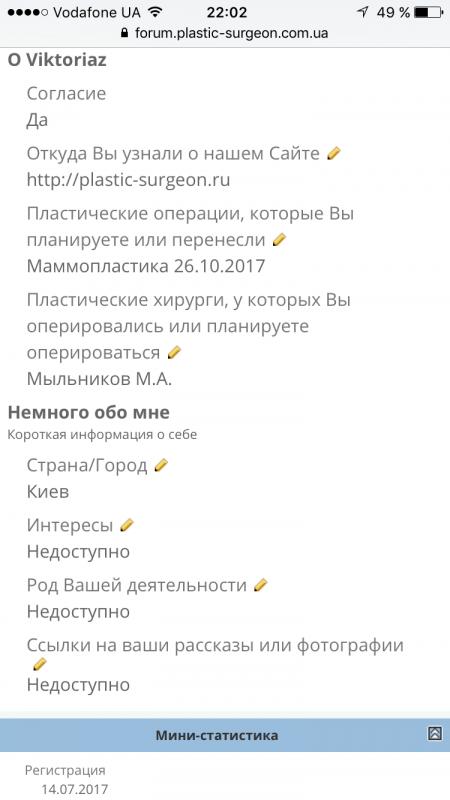Collapse the Мини-статистика section
Viewport: 450px width, 800px height.
coord(435,733)
